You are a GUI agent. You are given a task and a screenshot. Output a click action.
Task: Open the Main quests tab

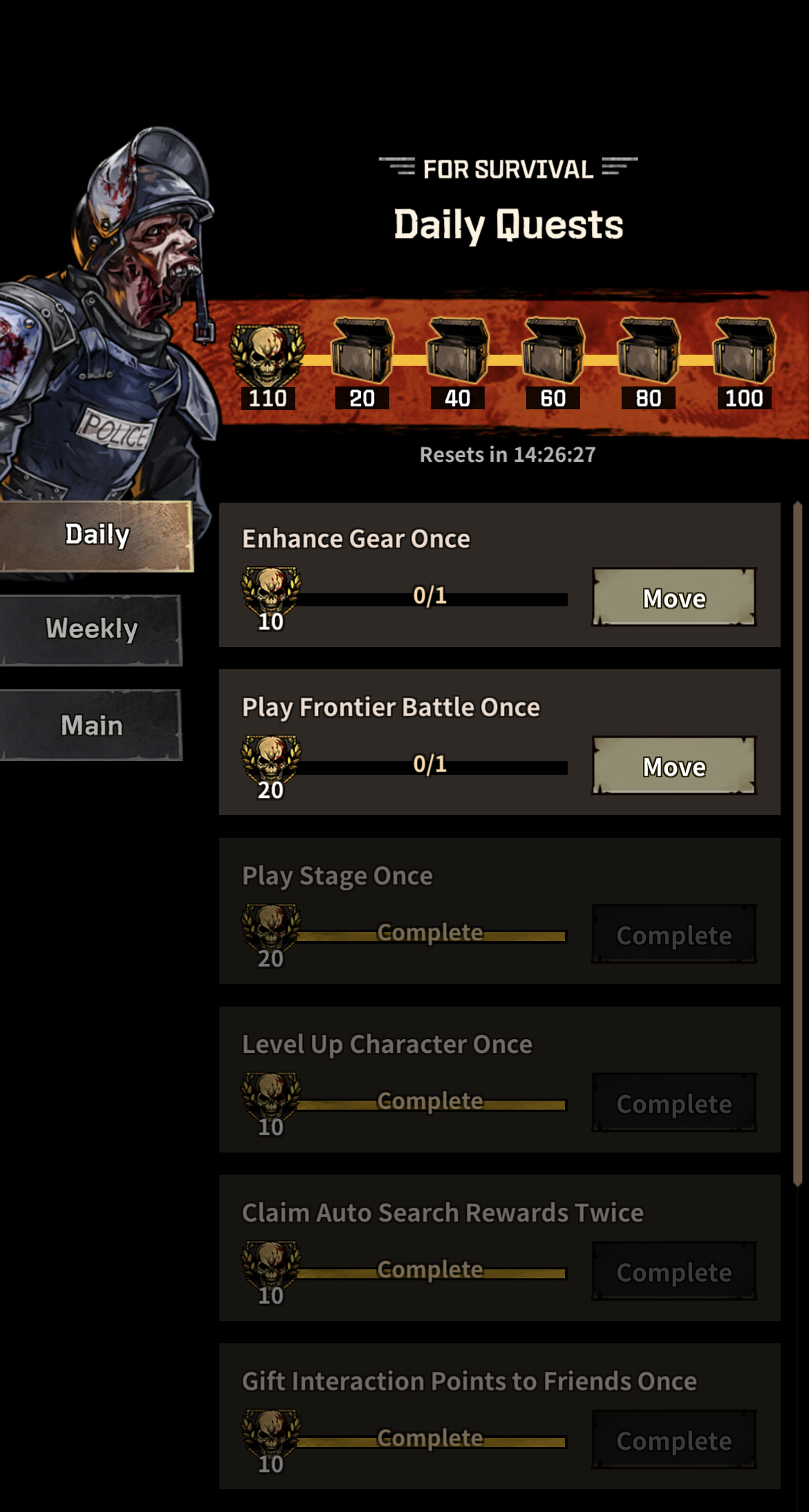(x=91, y=725)
